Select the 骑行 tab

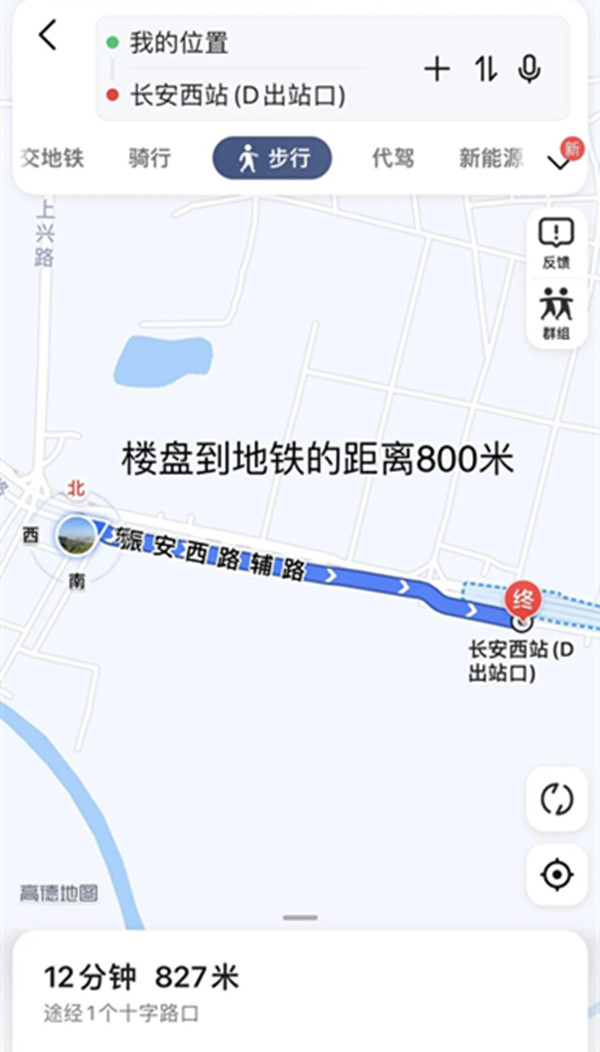click(150, 158)
